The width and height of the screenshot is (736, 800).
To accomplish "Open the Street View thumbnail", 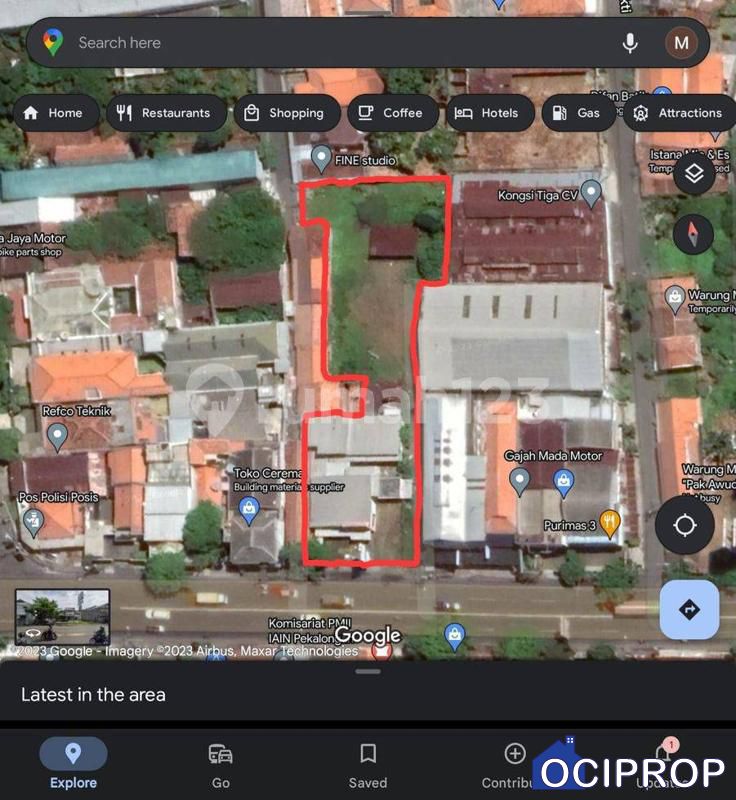I will [x=62, y=616].
